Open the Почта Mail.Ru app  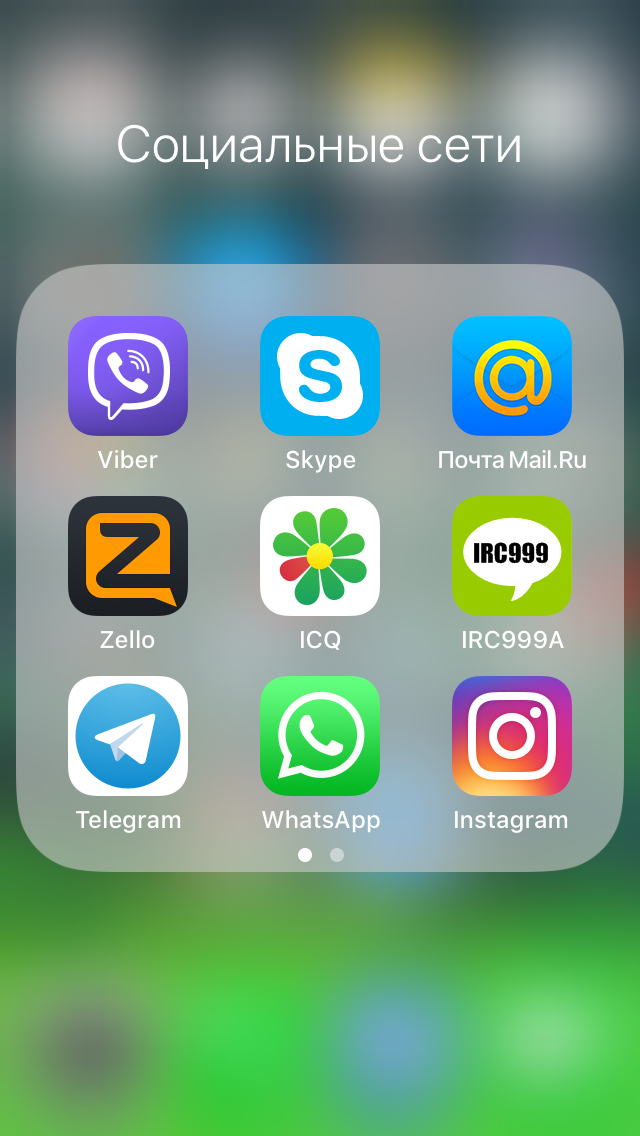point(512,376)
